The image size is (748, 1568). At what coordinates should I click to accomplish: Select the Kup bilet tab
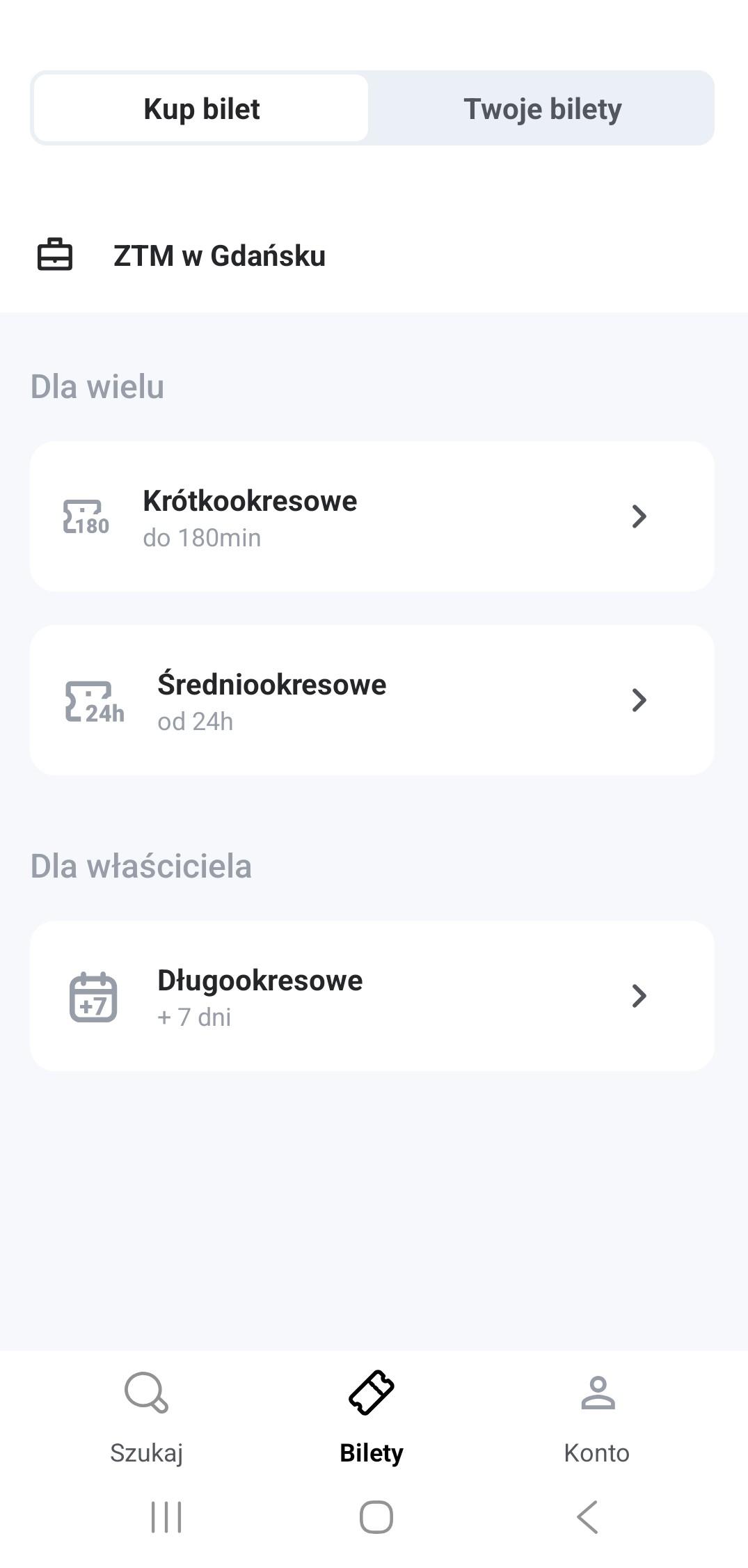[202, 109]
